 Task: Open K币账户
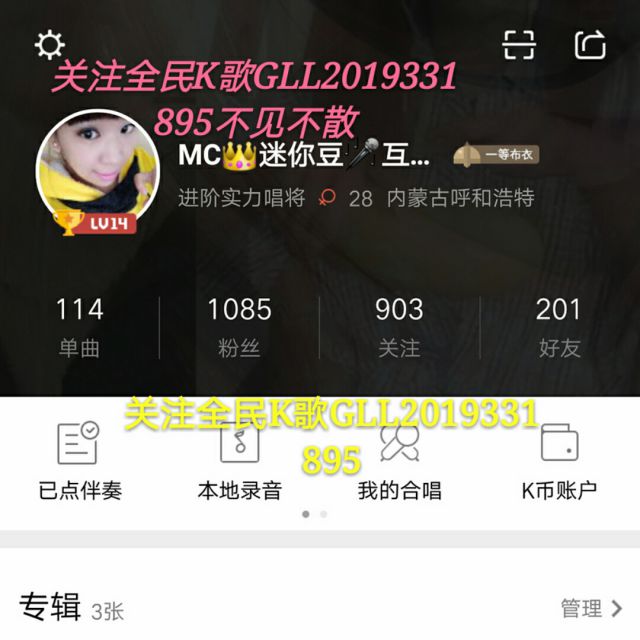[559, 460]
